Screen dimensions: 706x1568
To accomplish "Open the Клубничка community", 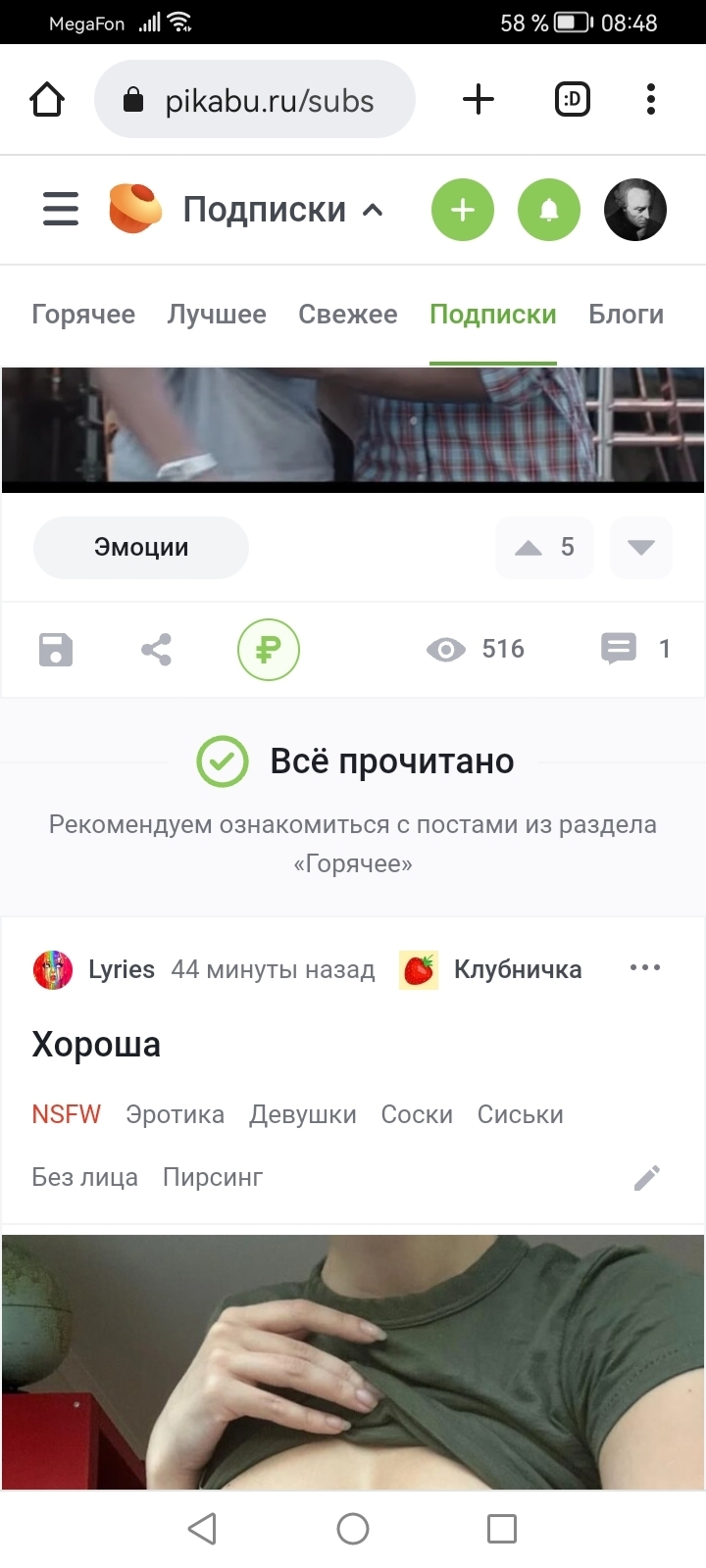I will pos(517,969).
